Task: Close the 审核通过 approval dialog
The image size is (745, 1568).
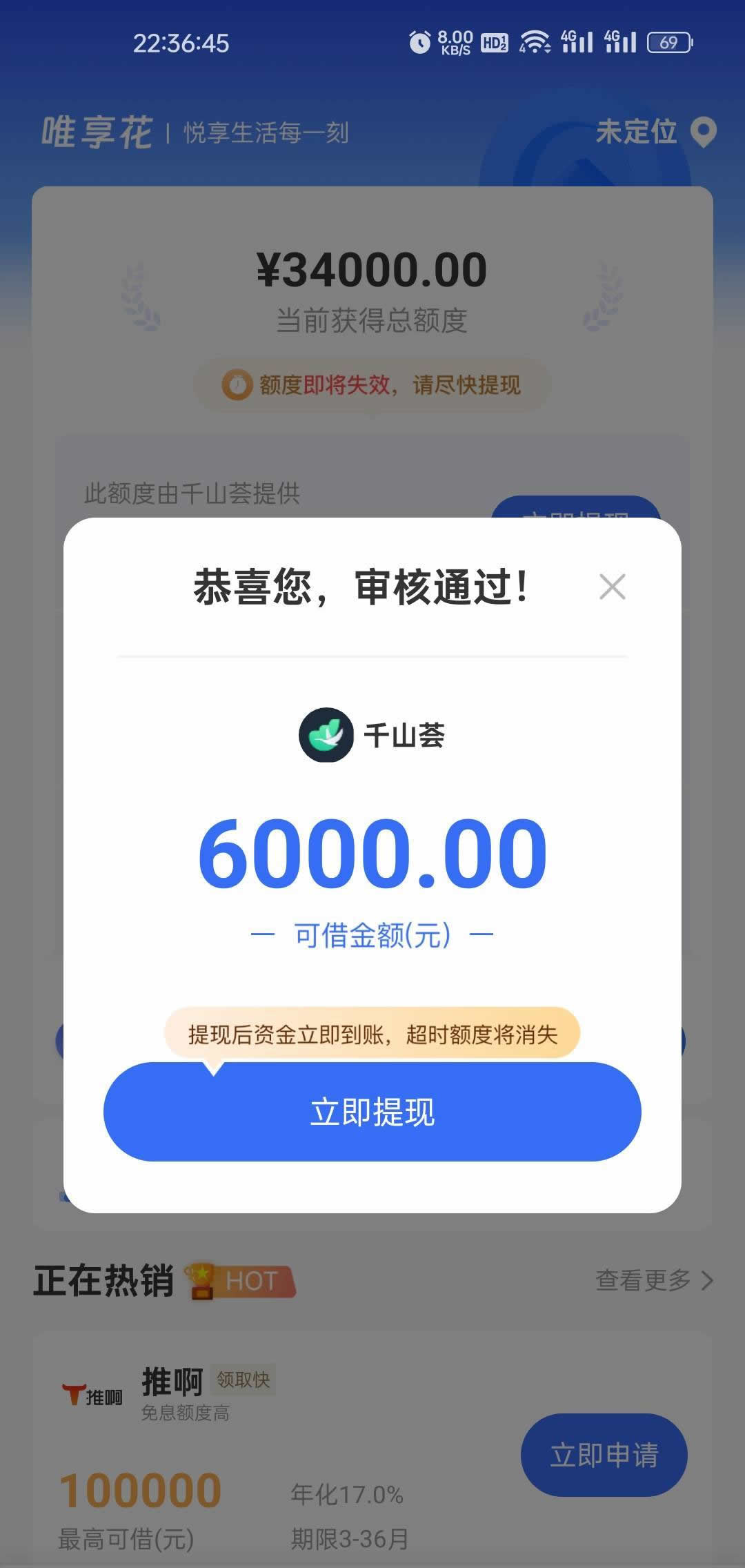Action: click(x=612, y=587)
